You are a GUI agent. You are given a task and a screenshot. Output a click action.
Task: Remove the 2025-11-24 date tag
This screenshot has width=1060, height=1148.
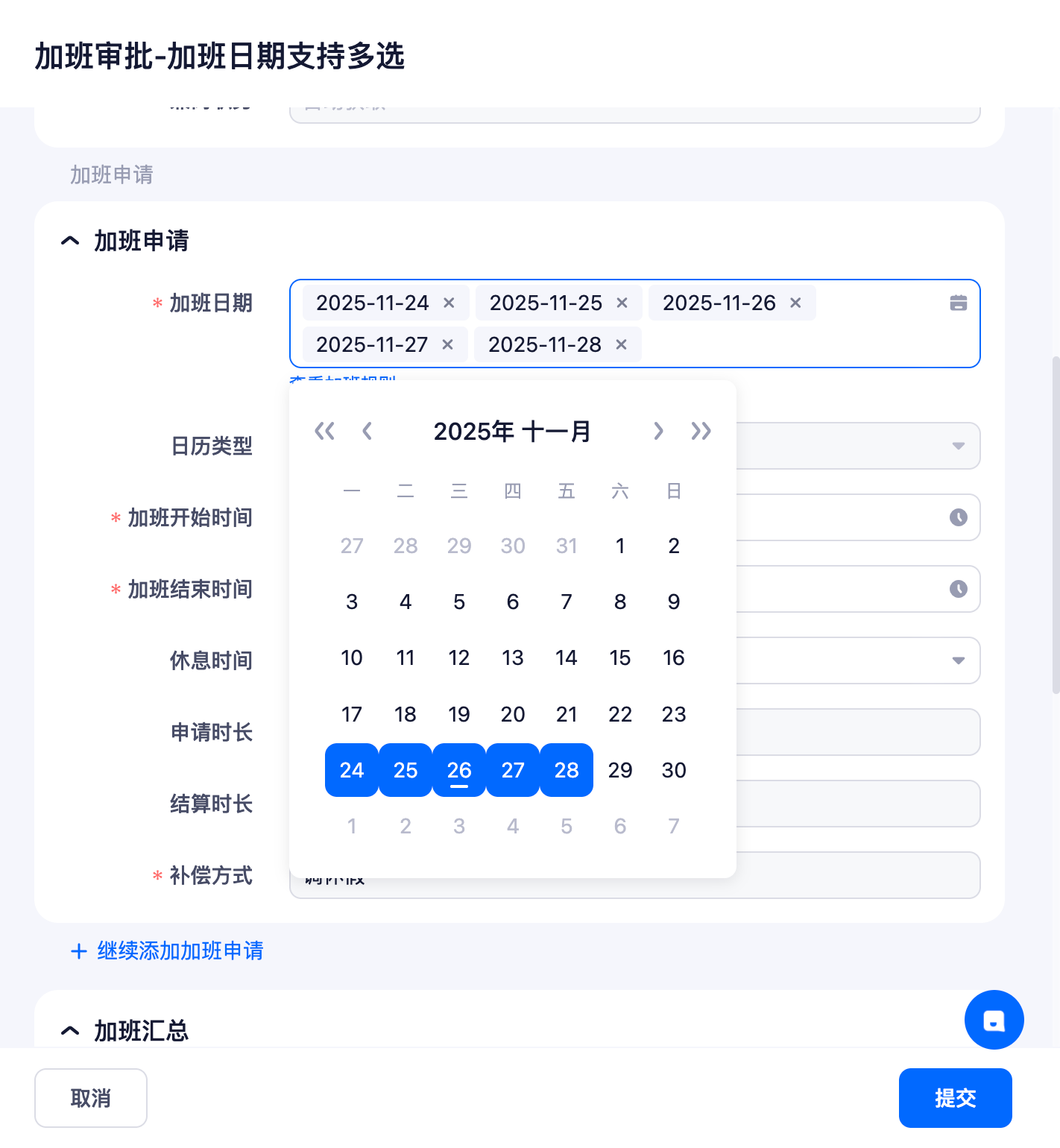[449, 303]
